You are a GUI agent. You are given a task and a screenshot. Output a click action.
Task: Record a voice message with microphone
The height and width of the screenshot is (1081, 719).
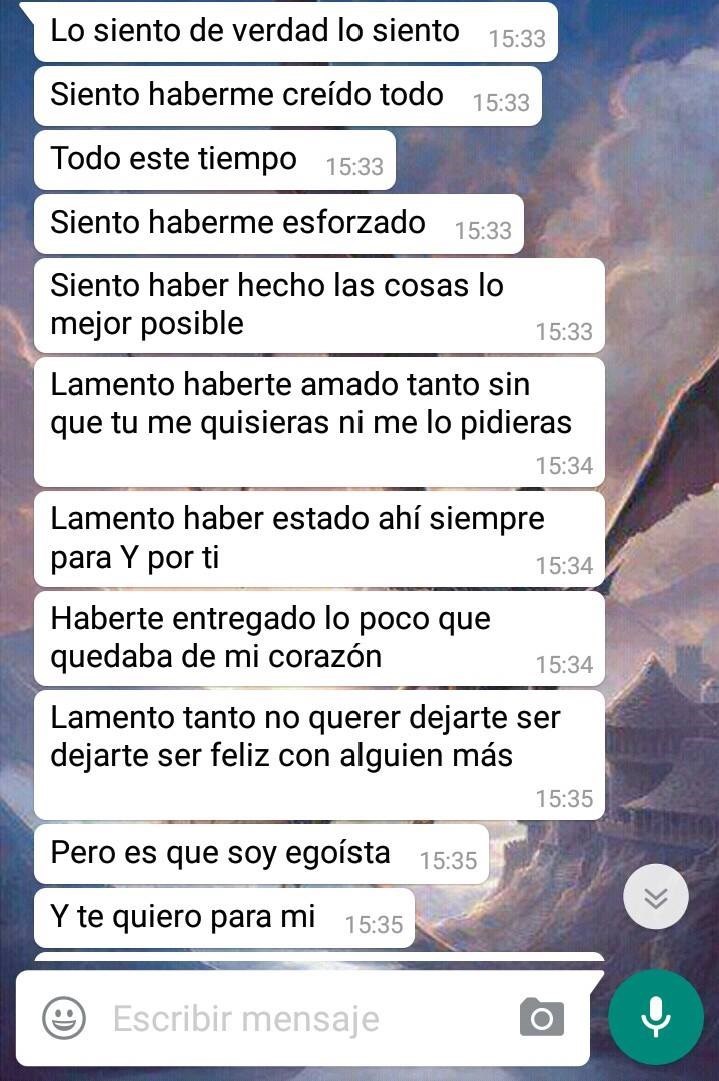pyautogui.click(x=656, y=1017)
